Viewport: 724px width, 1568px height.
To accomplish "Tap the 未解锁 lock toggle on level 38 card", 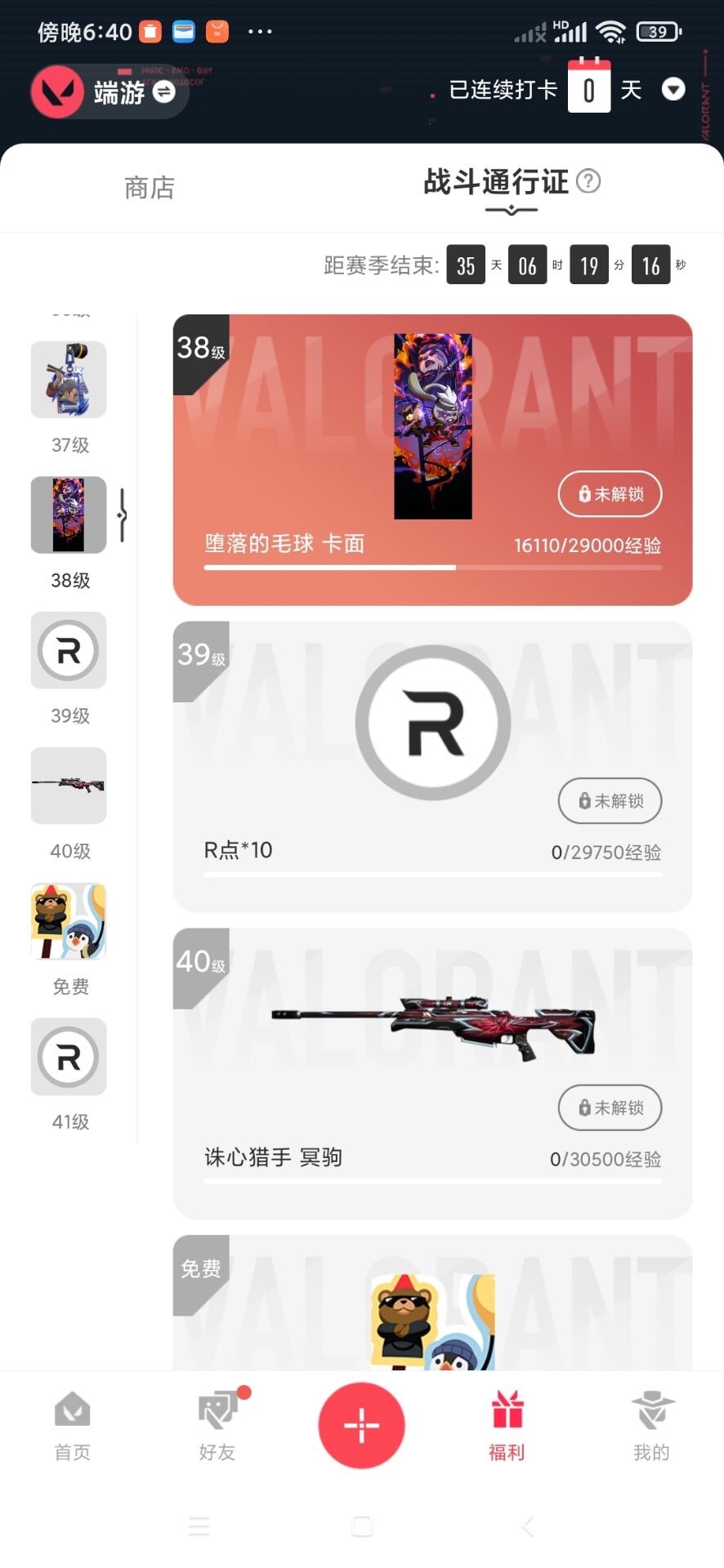I will click(x=610, y=494).
